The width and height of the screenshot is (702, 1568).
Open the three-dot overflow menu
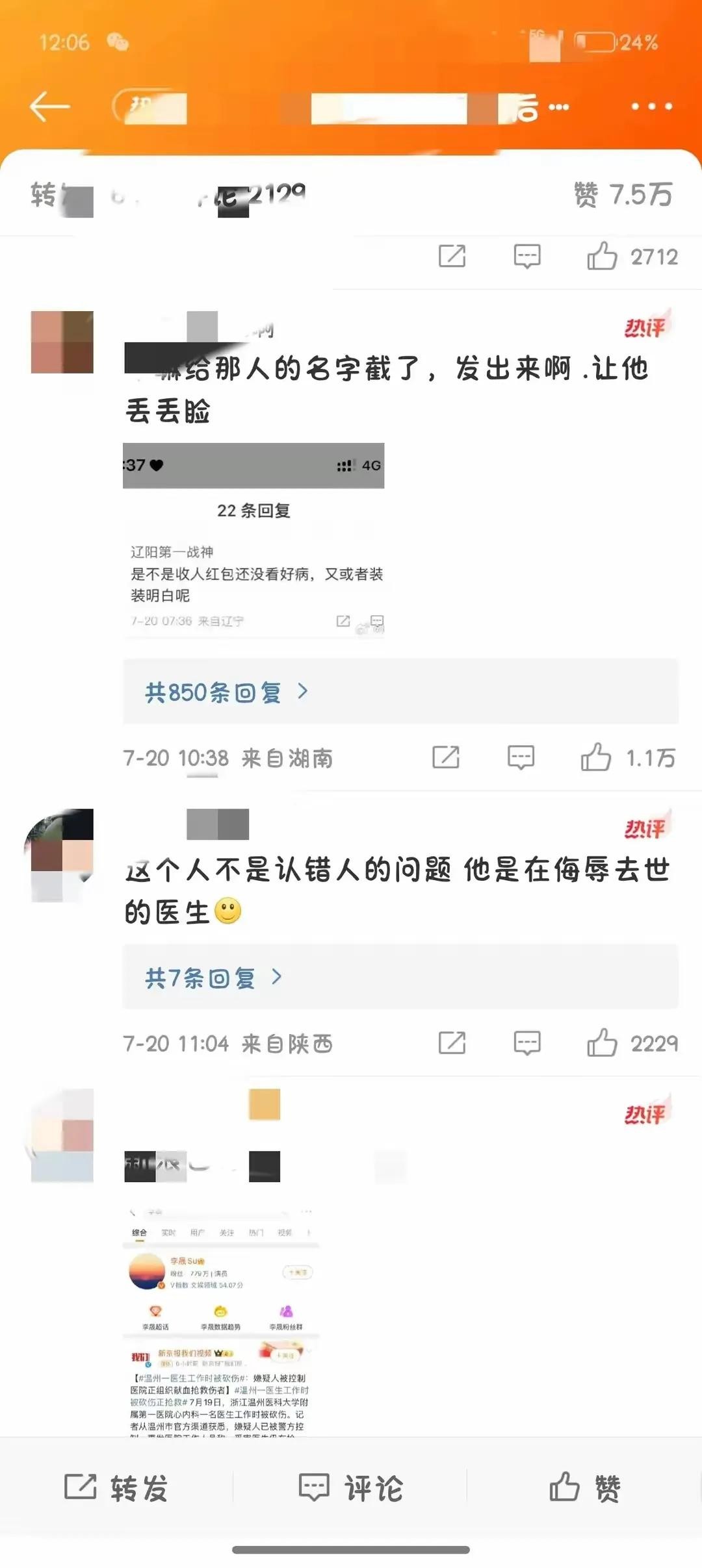pyautogui.click(x=651, y=107)
